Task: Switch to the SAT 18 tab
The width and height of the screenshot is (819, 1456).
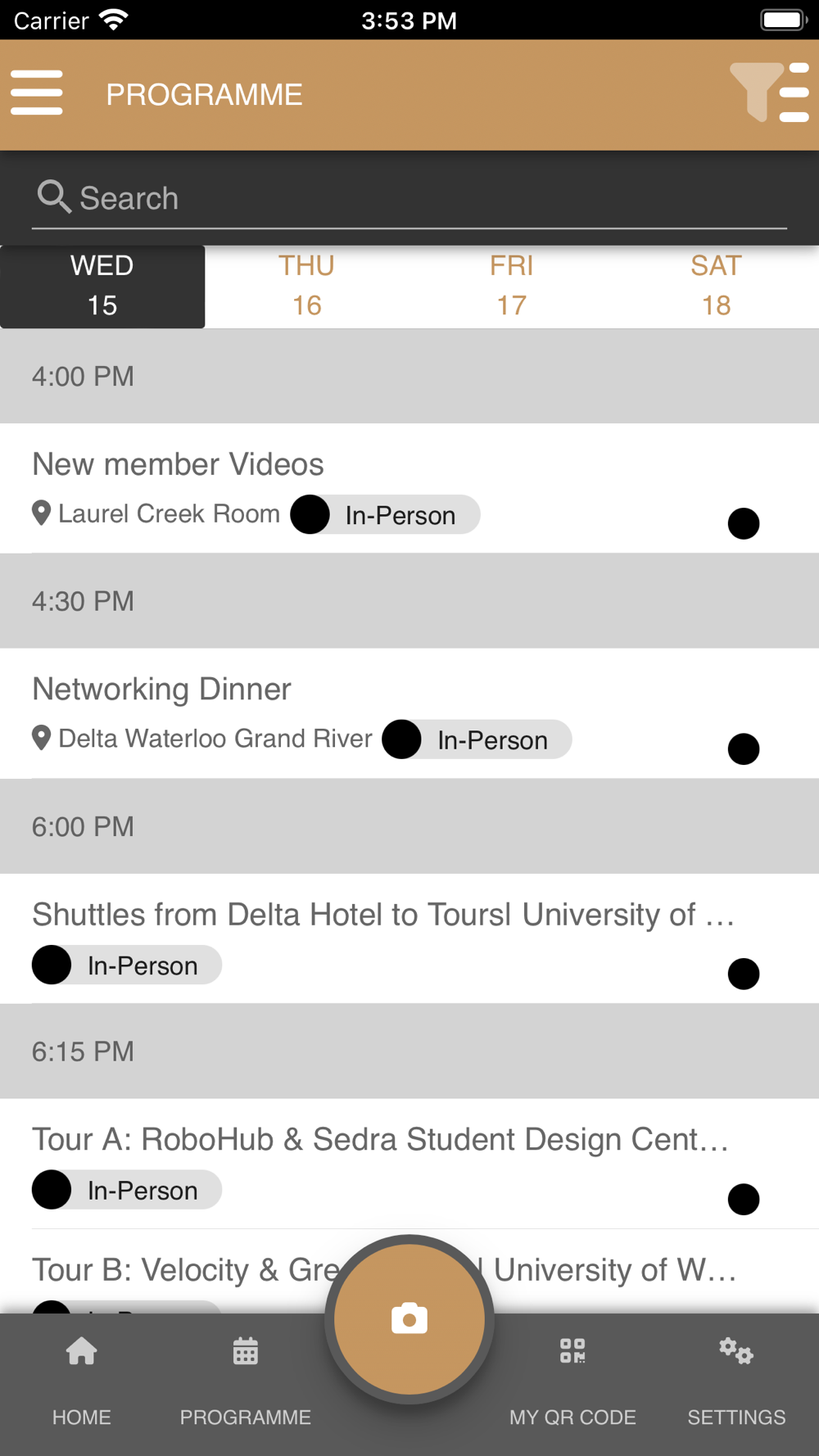Action: coord(716,286)
